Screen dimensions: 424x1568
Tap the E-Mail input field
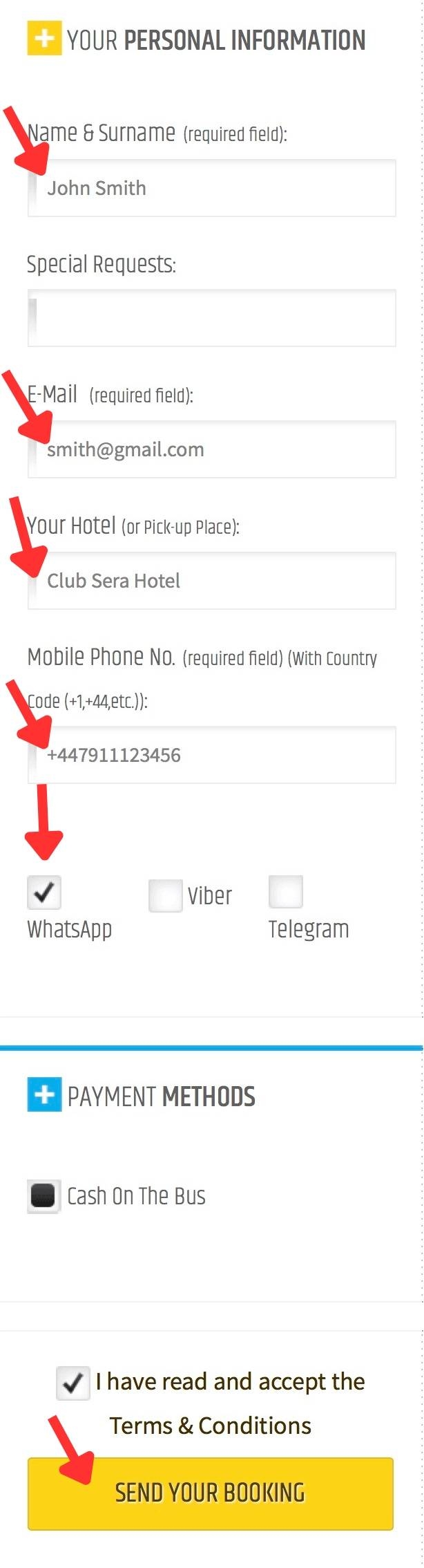tap(211, 449)
